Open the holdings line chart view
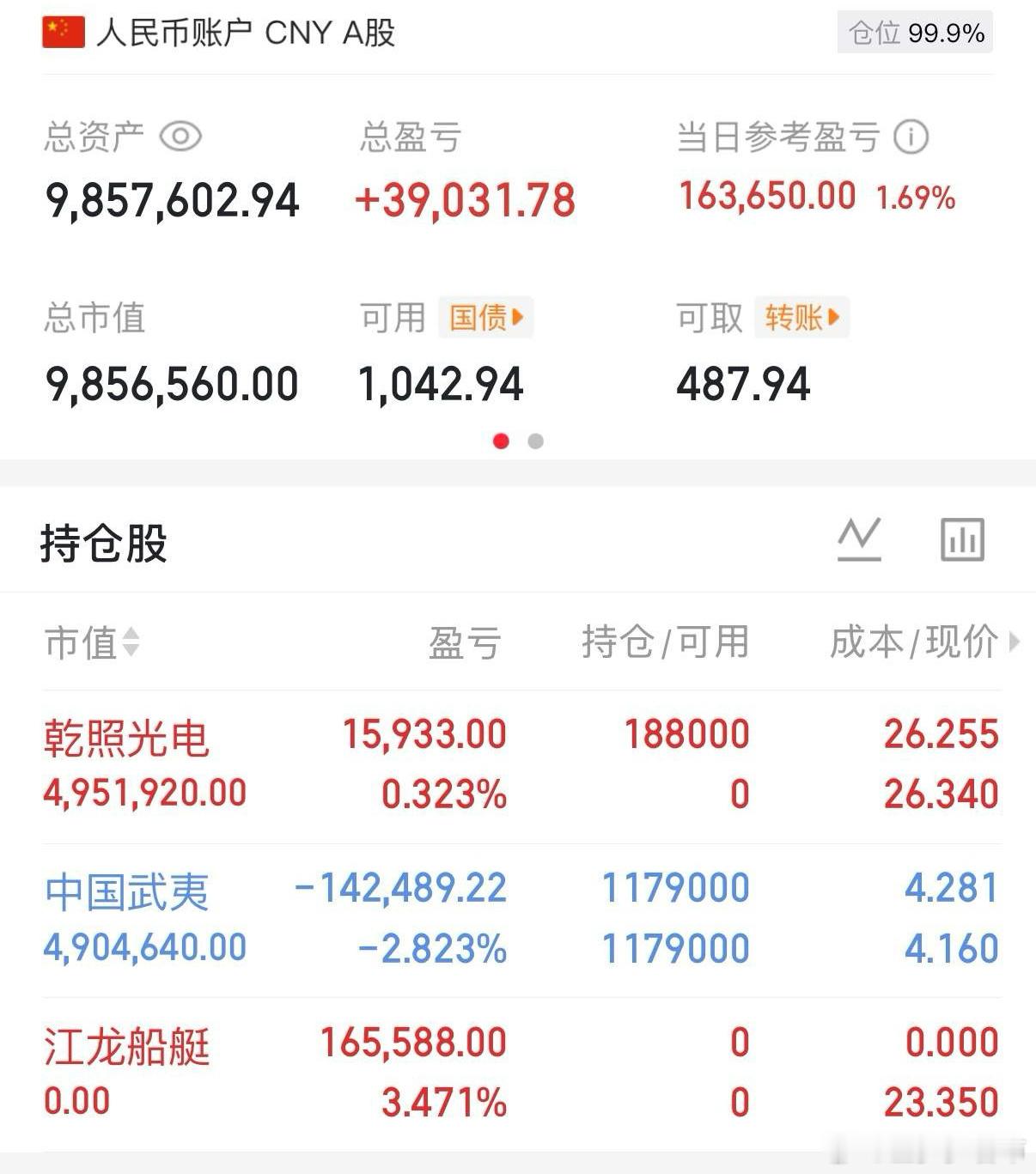 (860, 539)
